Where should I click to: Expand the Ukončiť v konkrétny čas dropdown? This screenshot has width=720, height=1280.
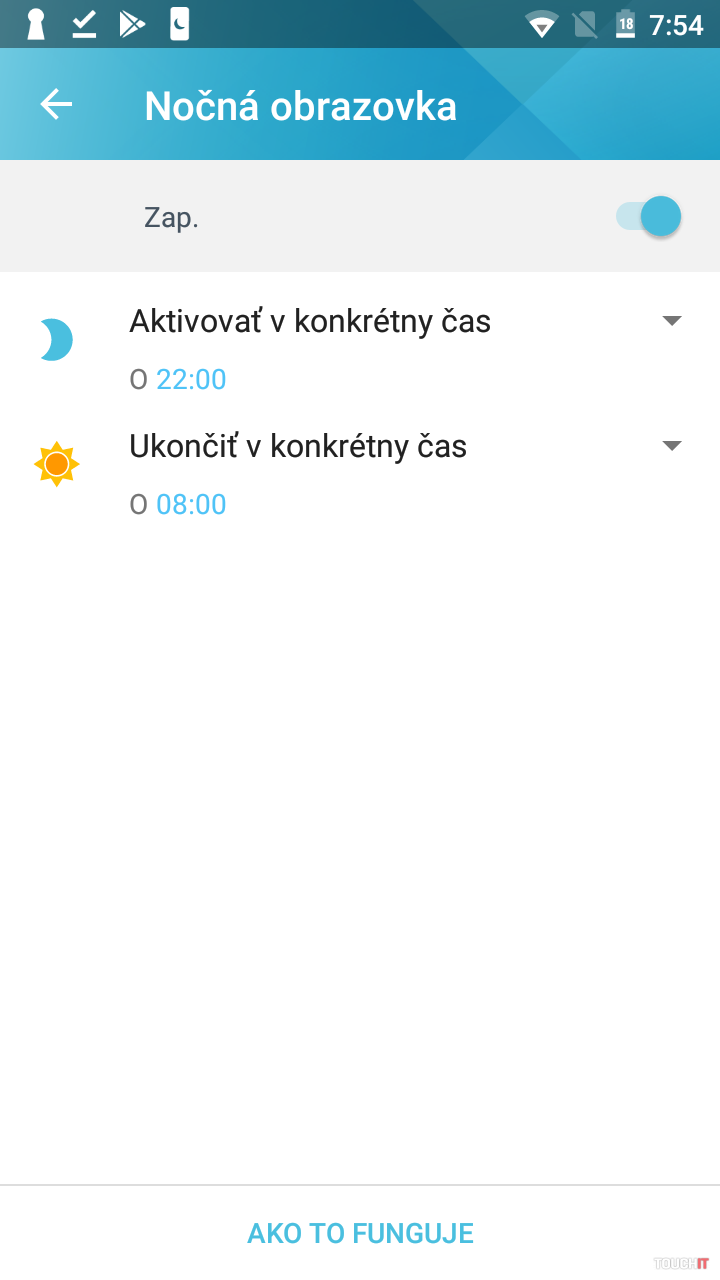pos(672,446)
